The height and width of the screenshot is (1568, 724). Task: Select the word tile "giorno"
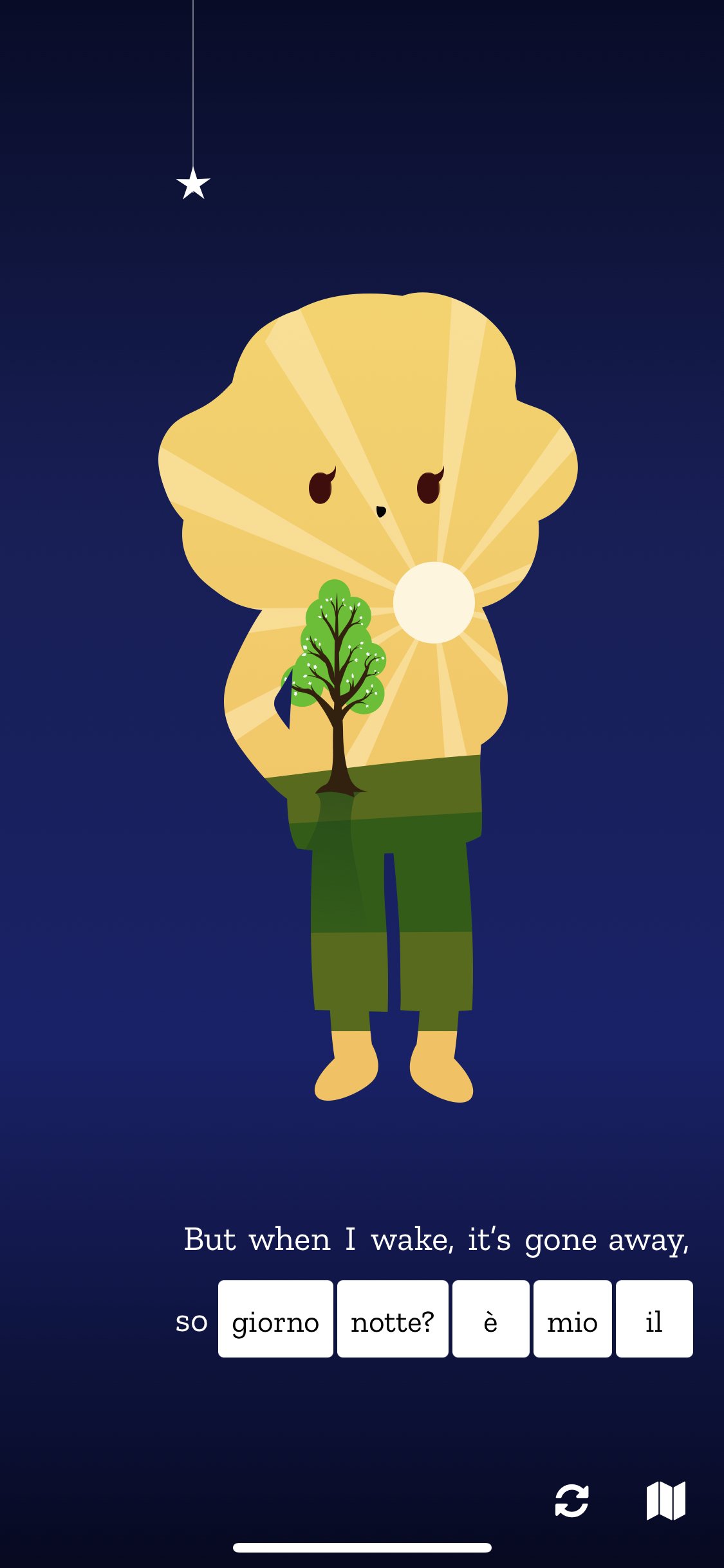[x=275, y=1319]
